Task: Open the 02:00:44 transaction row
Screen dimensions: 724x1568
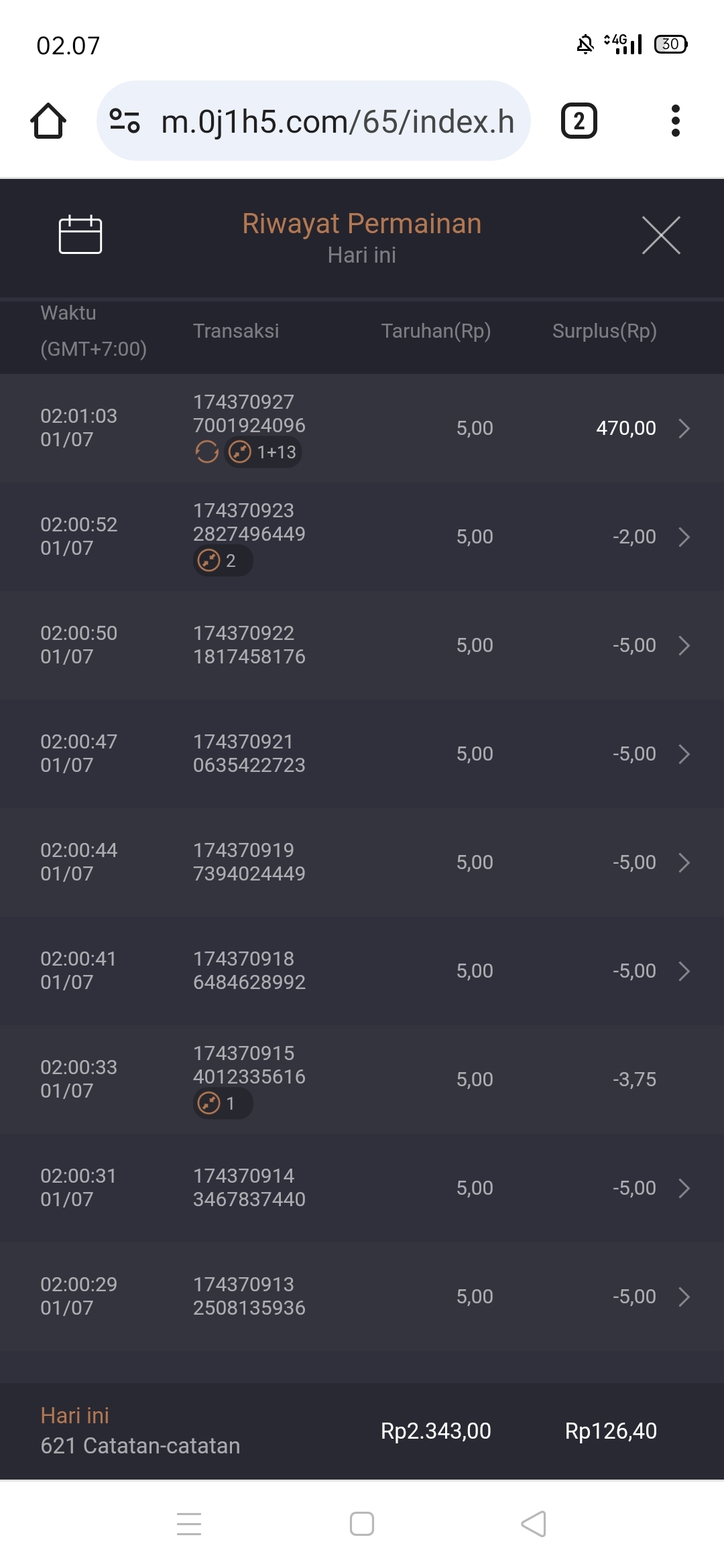Action: pos(683,862)
